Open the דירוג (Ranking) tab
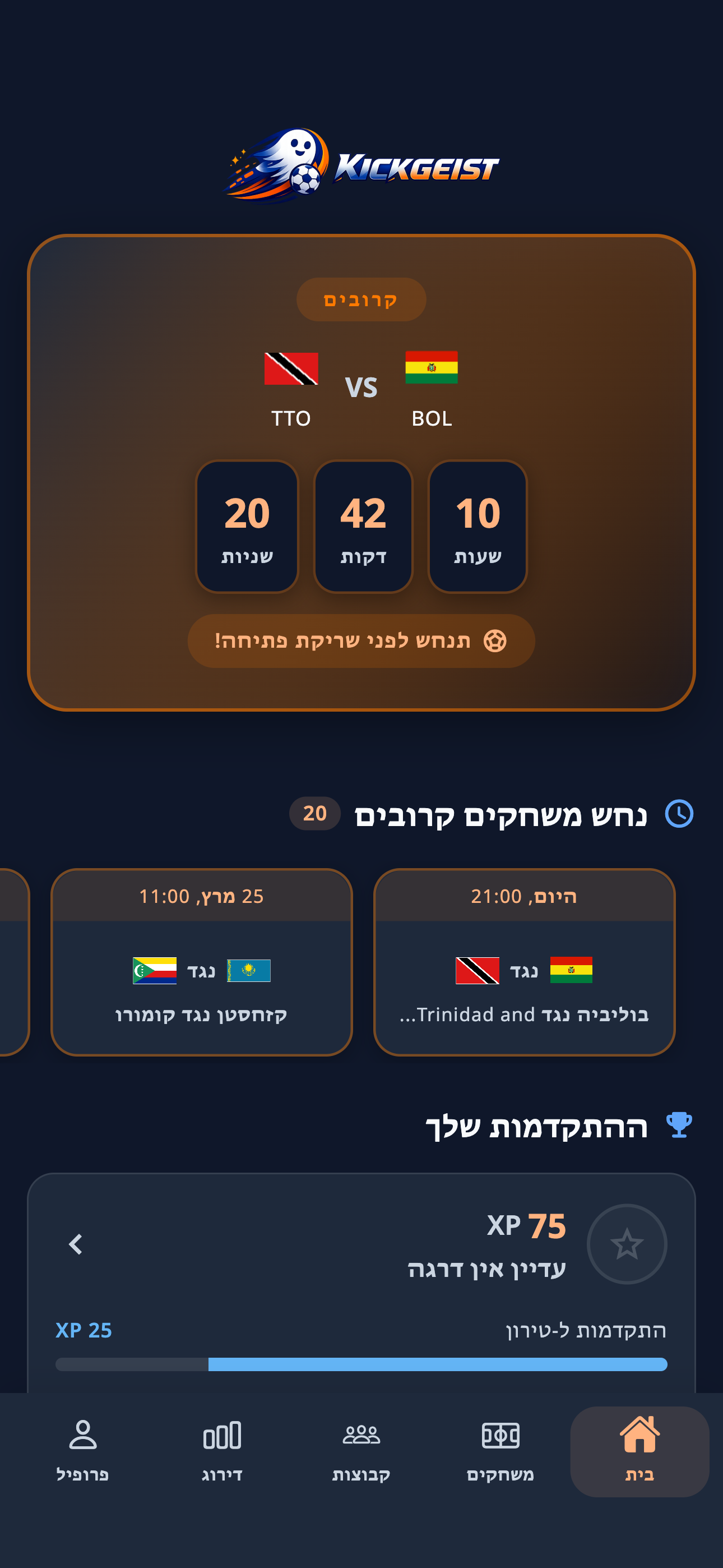Image resolution: width=723 pixels, height=1568 pixels. click(x=222, y=1451)
